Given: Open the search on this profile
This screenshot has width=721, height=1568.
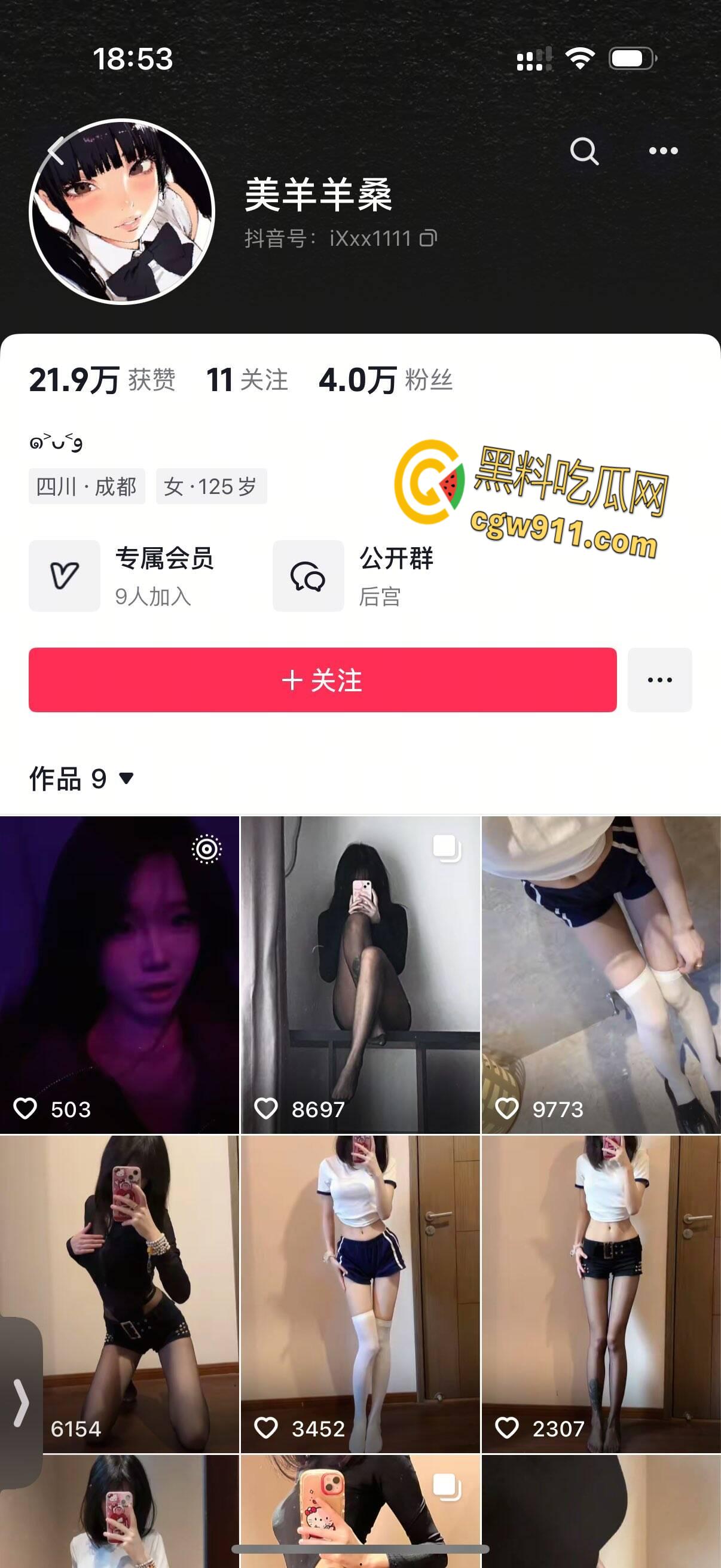Looking at the screenshot, I should 584,151.
